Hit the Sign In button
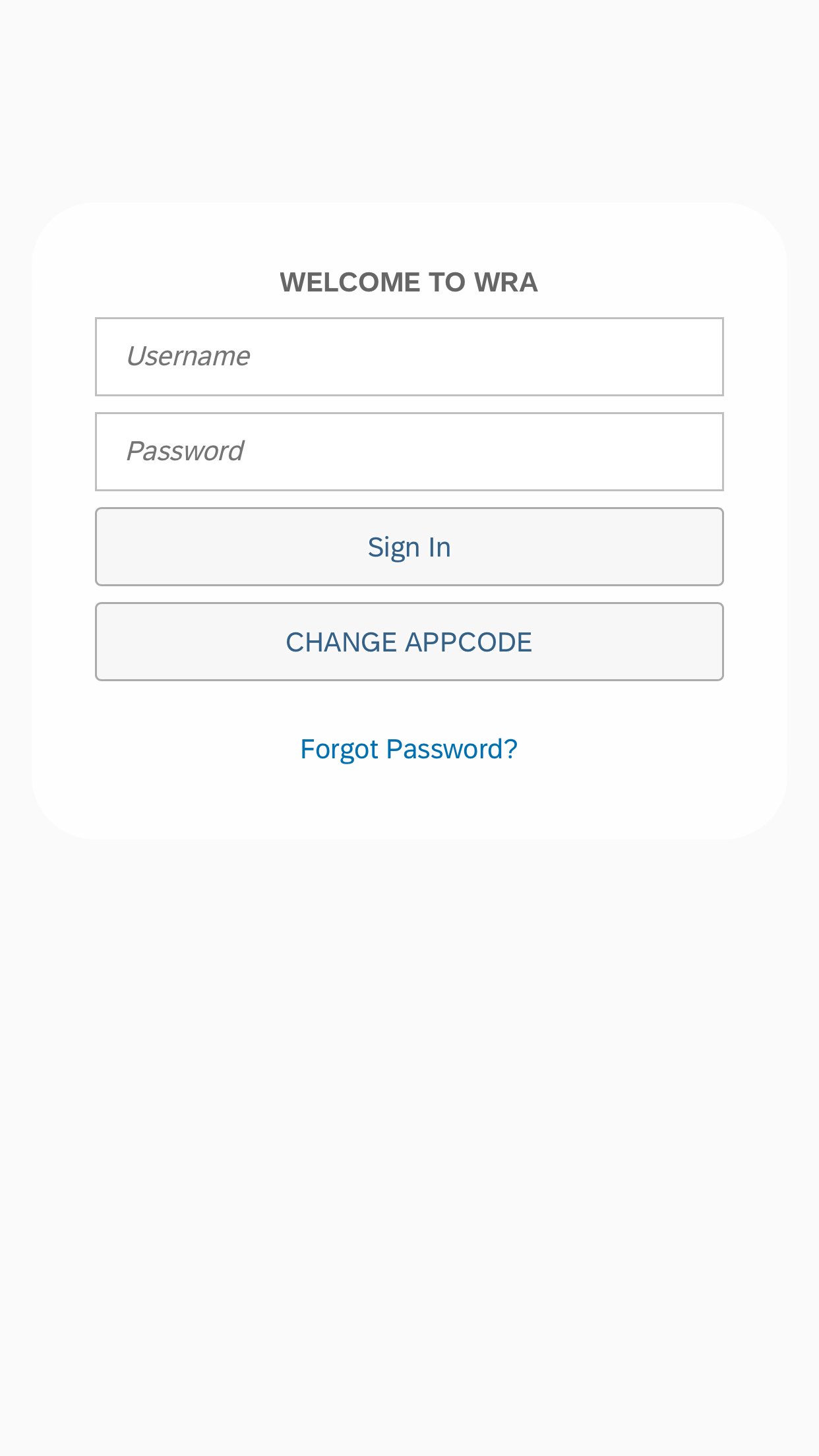The width and height of the screenshot is (819, 1456). coord(409,547)
